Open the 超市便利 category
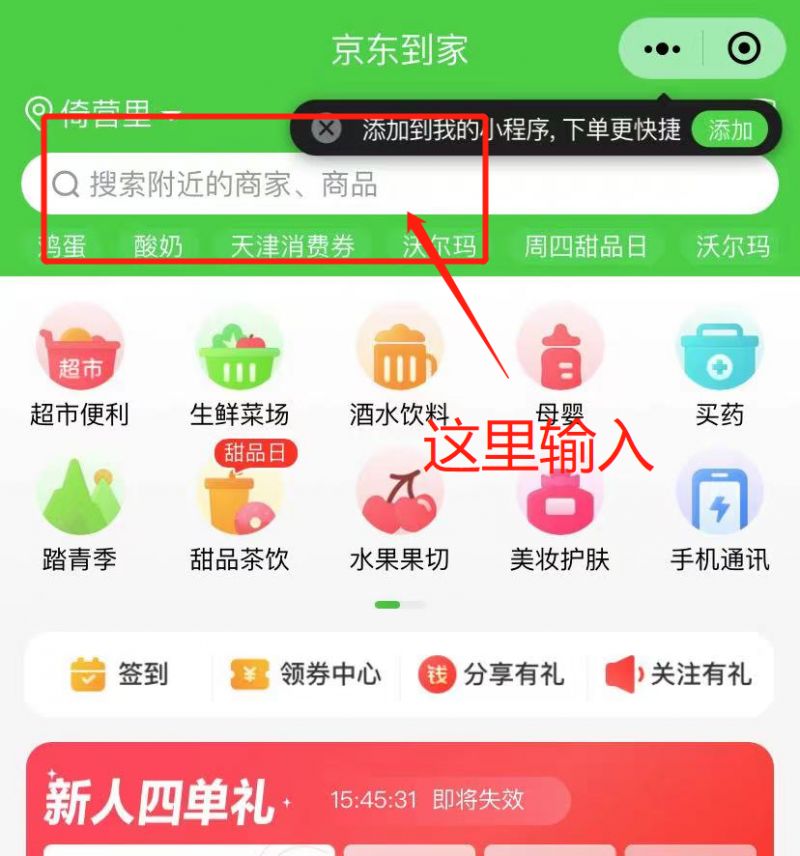 pyautogui.click(x=80, y=365)
